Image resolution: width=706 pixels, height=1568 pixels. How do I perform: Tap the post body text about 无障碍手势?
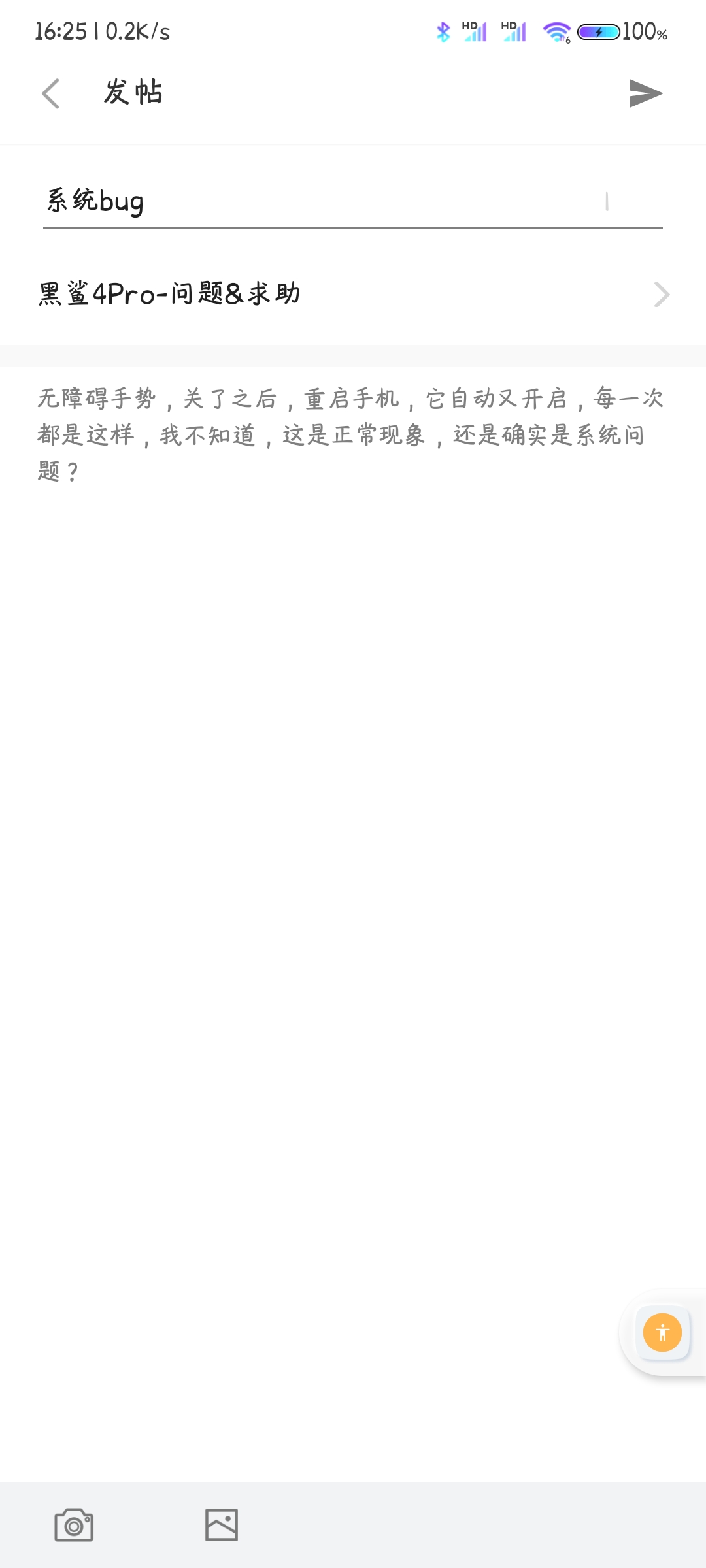click(351, 434)
